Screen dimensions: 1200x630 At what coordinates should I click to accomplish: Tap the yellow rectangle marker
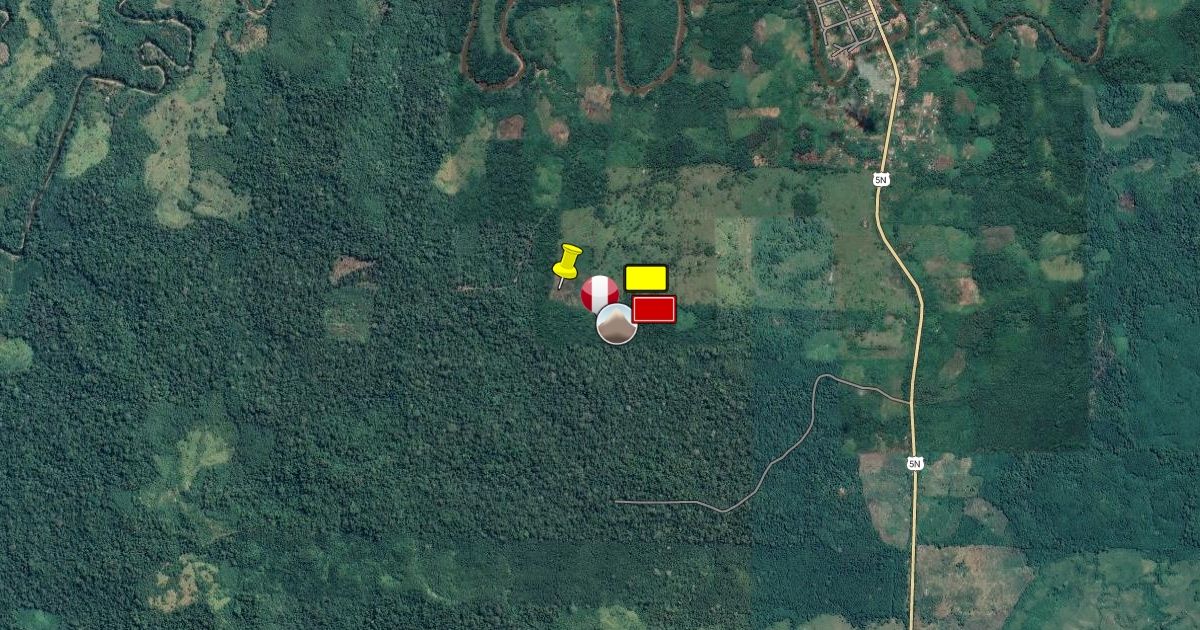[x=646, y=277]
